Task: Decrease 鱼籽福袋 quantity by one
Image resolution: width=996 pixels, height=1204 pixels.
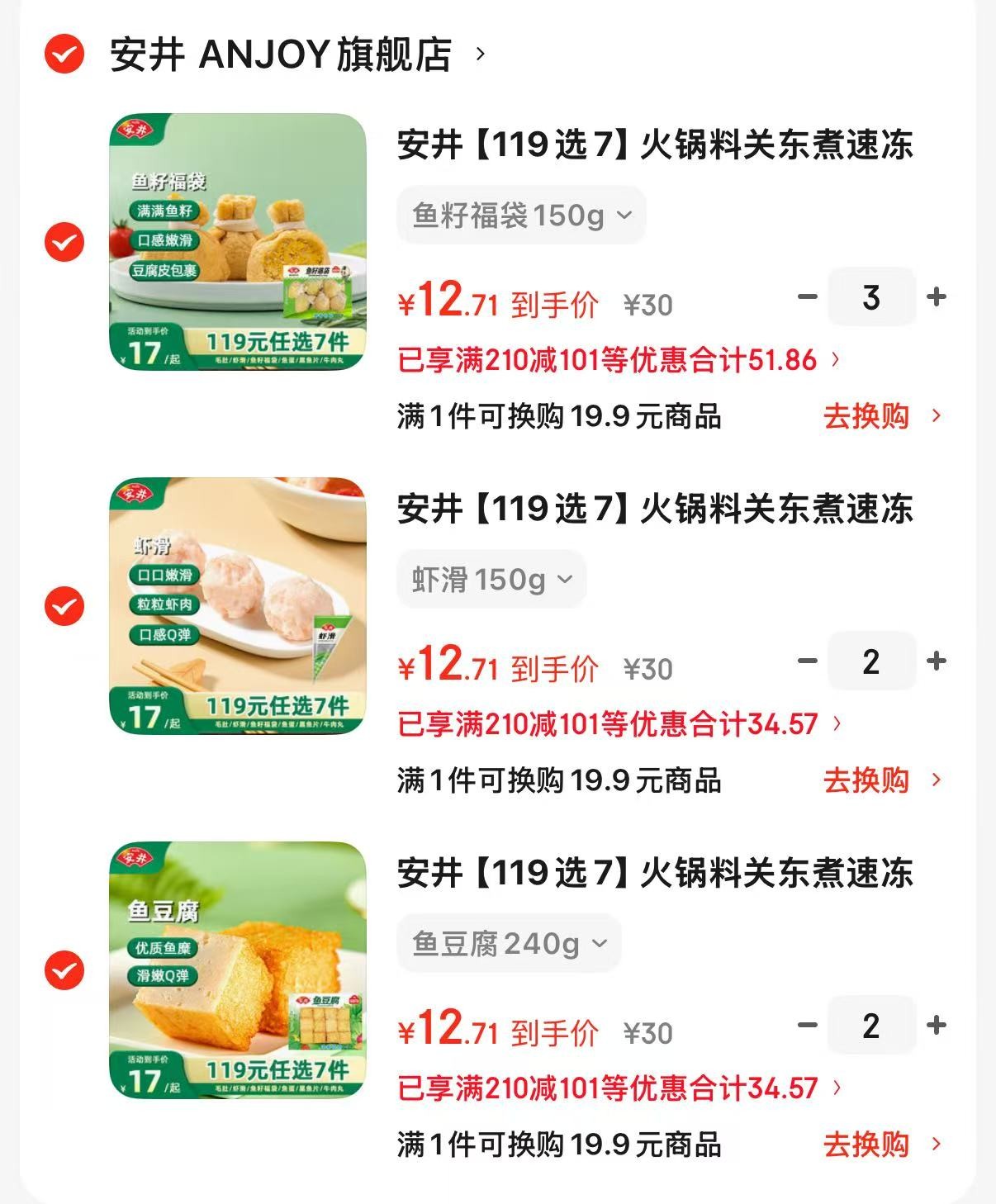Action: click(808, 297)
